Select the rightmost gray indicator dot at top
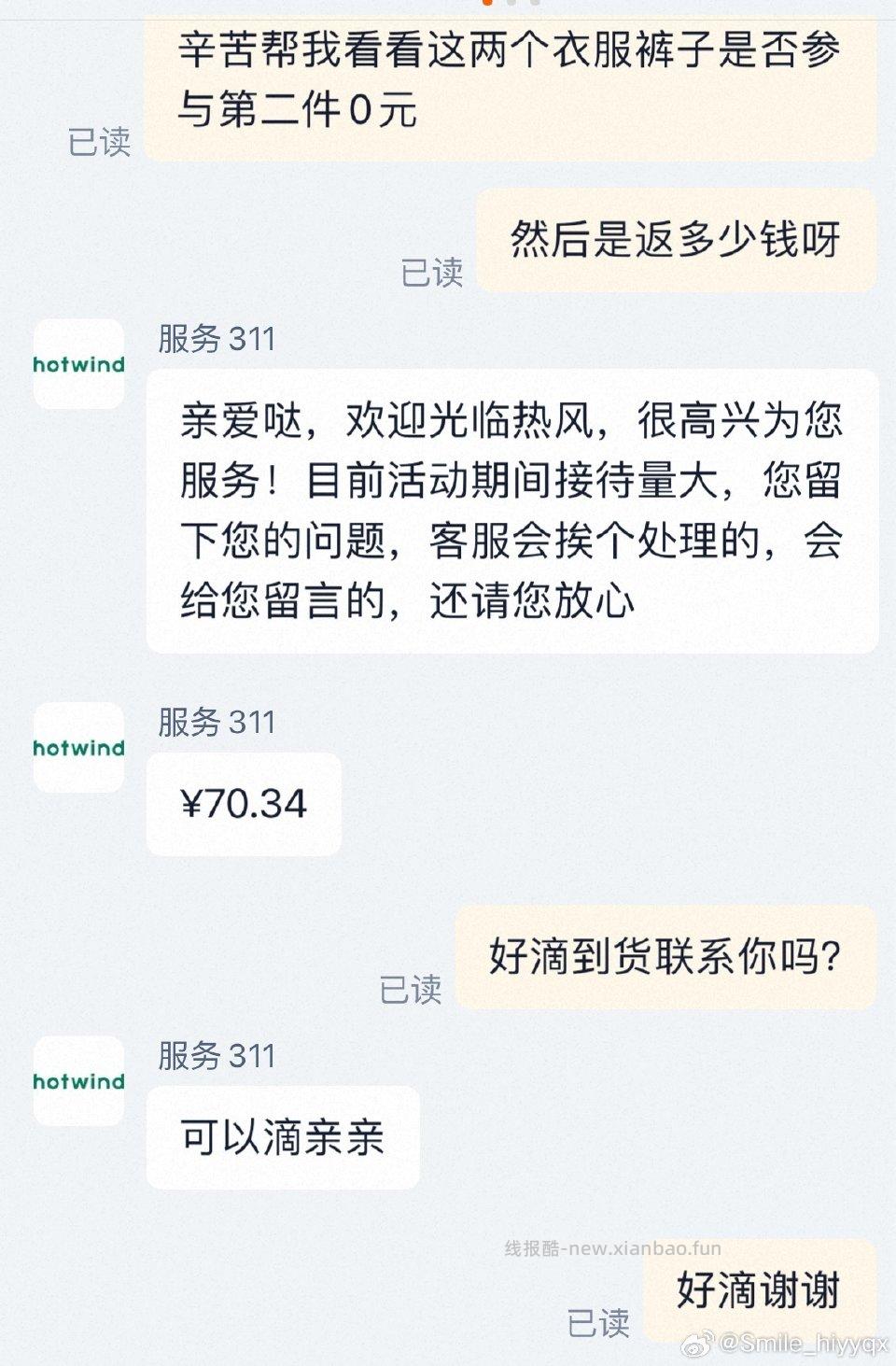896x1366 pixels. 534,5
